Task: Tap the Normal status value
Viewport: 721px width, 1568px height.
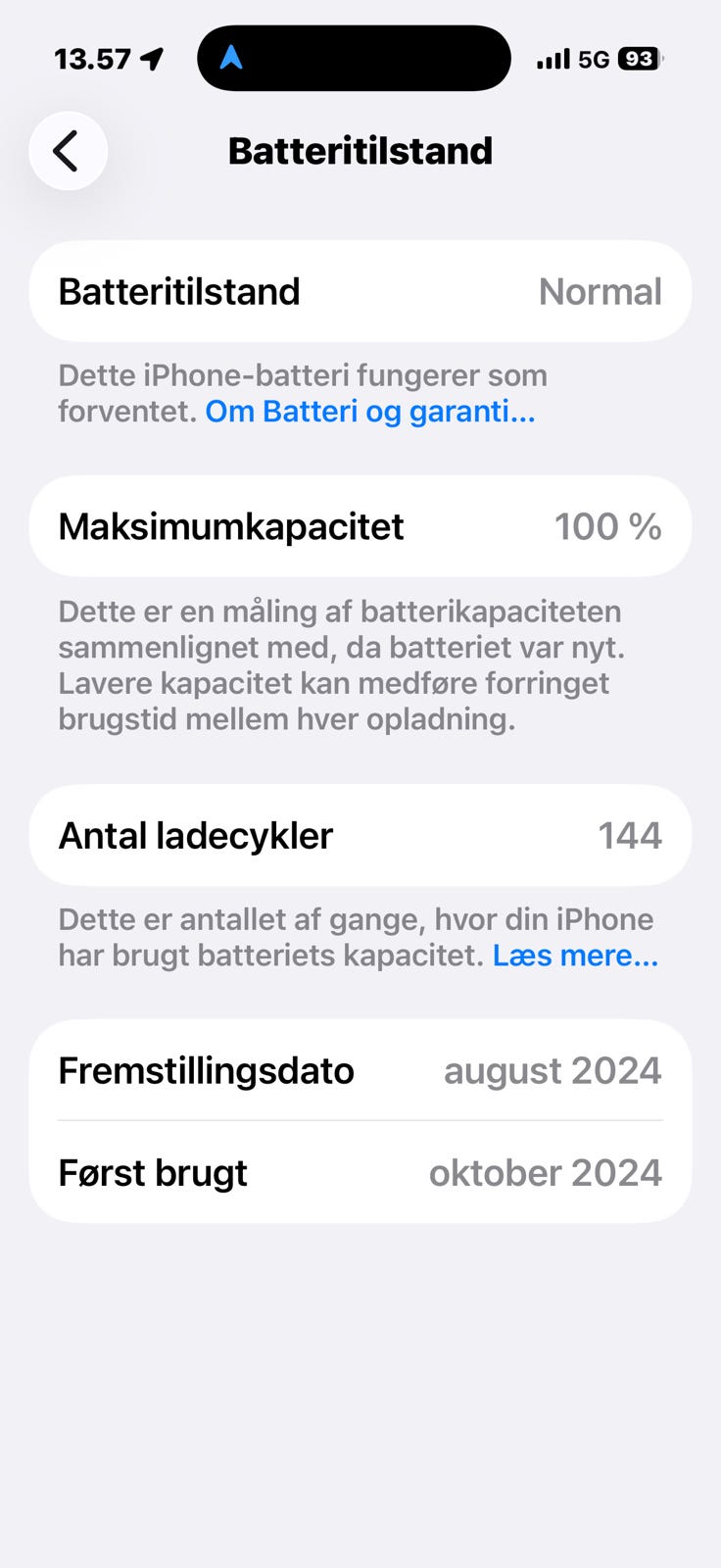Action: pyautogui.click(x=599, y=291)
